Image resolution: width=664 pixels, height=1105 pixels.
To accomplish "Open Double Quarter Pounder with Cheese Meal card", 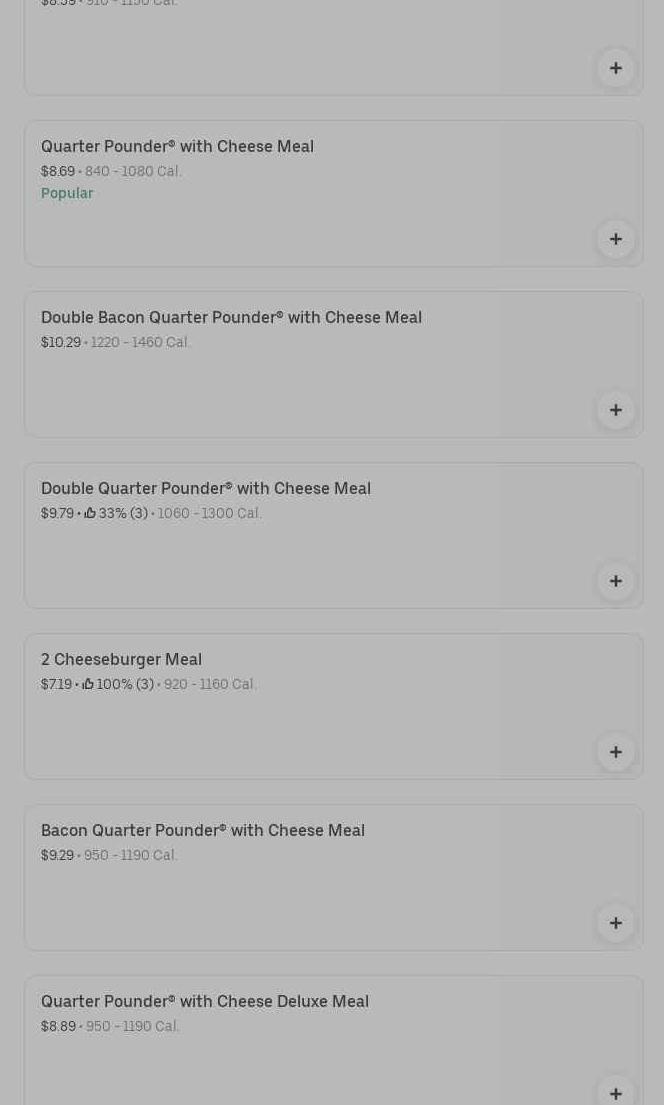I will tap(205, 489).
